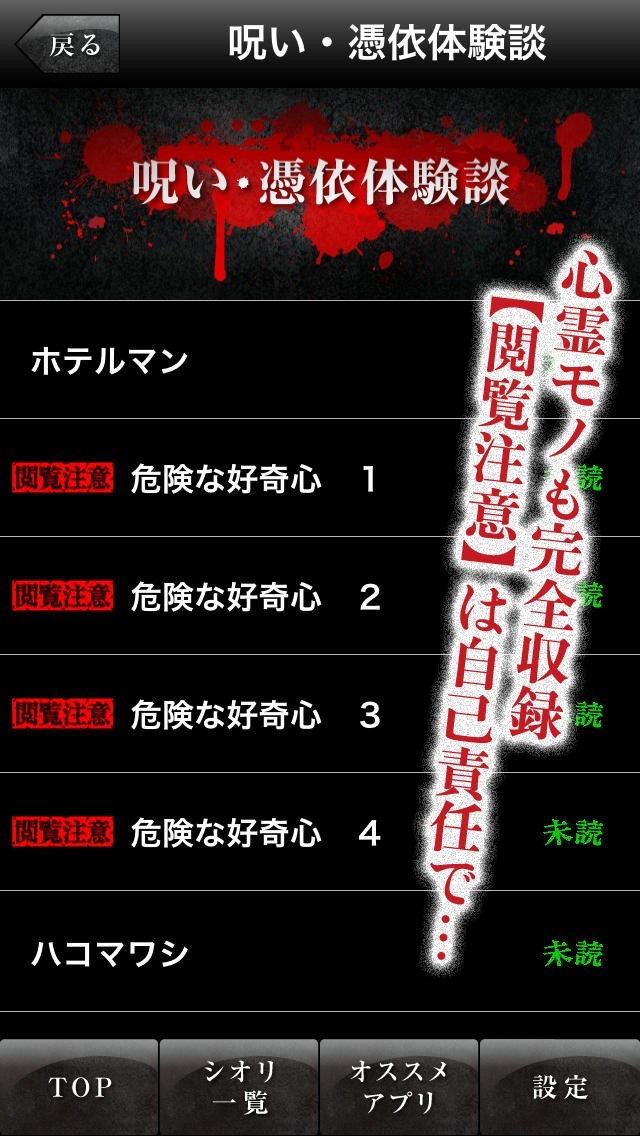Open the story ハコマワシ
Screen dimensions: 640x1136
point(320,952)
